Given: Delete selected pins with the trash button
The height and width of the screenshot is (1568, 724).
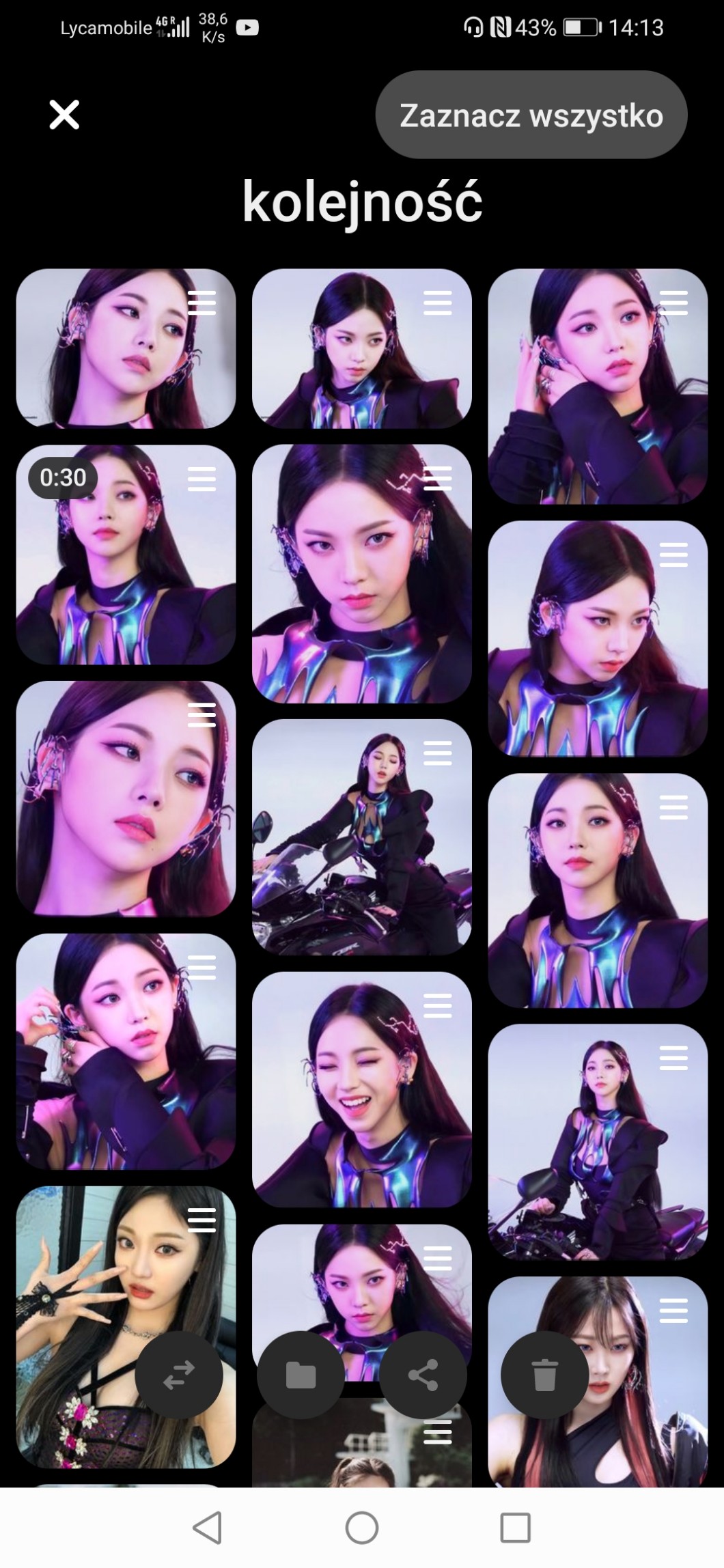Looking at the screenshot, I should click(x=544, y=1375).
